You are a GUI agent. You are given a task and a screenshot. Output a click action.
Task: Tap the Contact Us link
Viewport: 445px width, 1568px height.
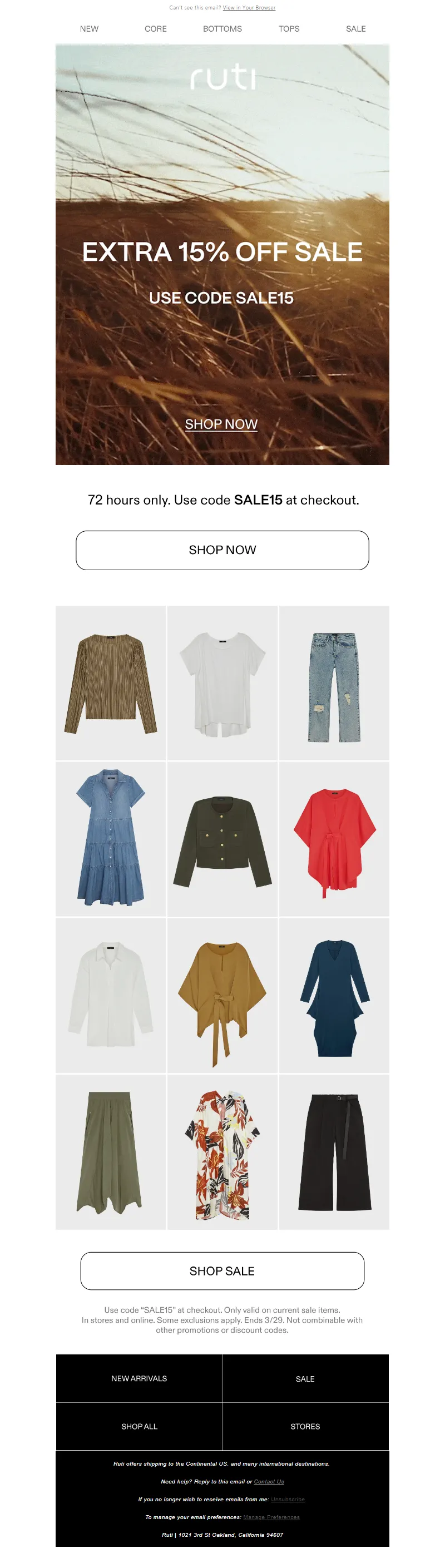pos(269,1481)
